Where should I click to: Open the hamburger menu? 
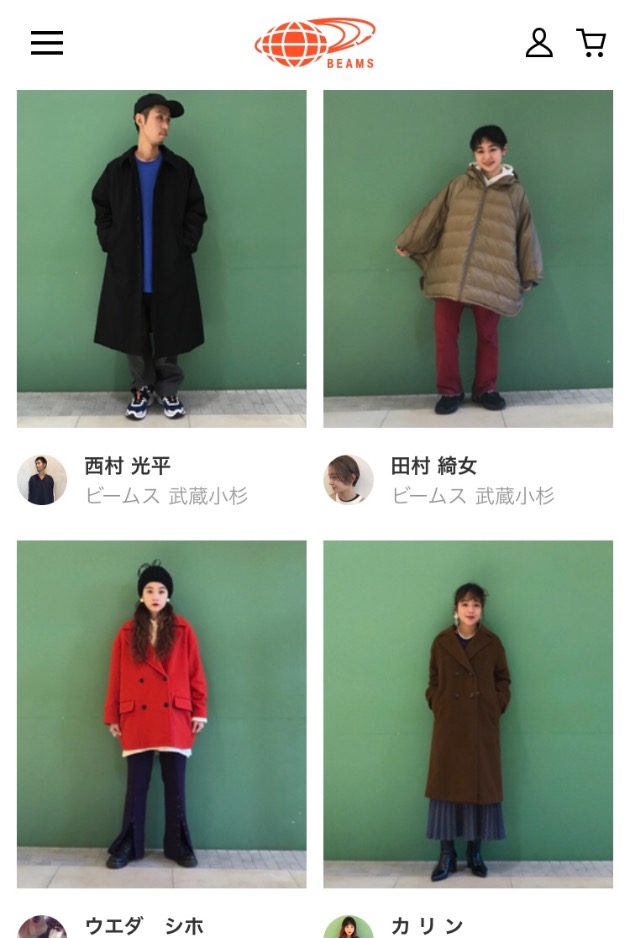point(46,43)
